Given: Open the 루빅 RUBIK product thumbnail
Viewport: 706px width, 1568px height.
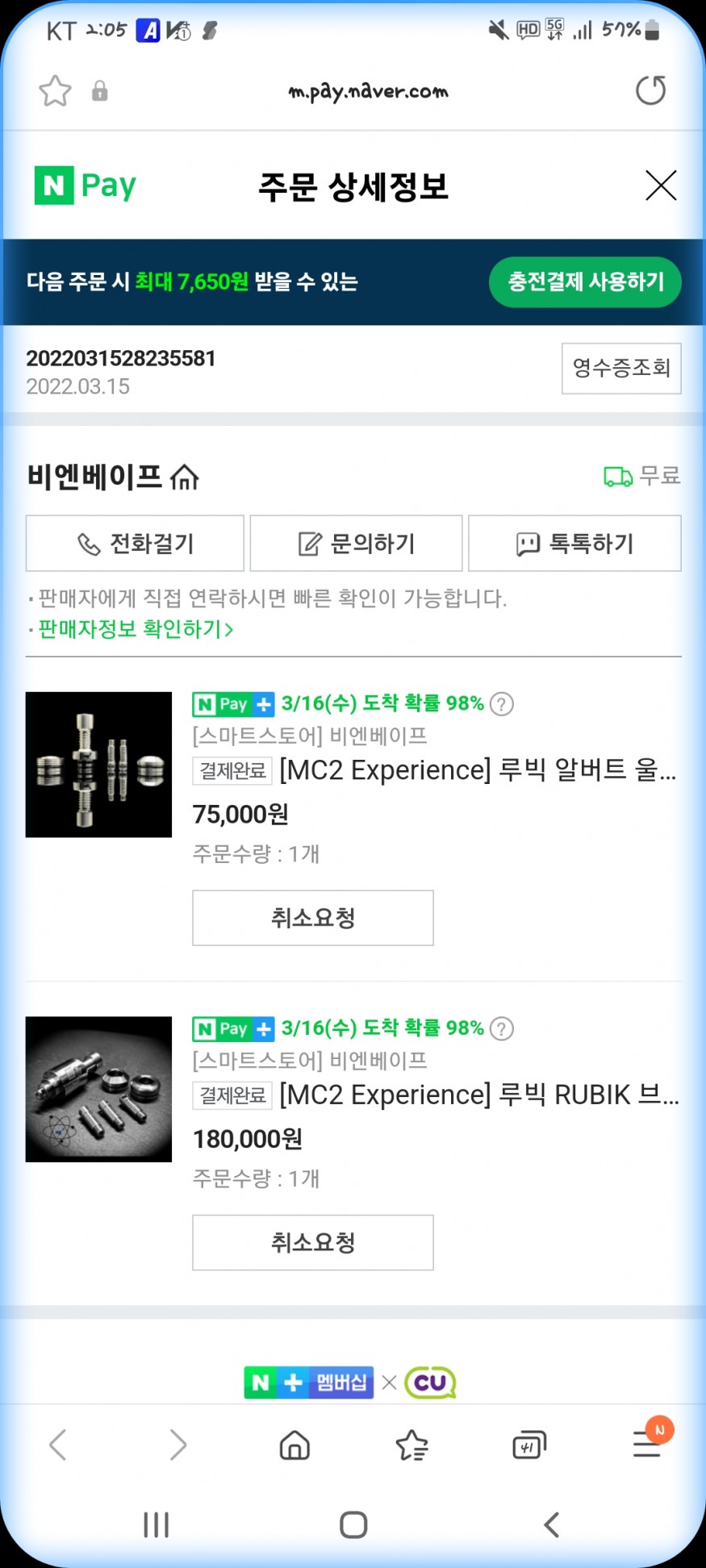Looking at the screenshot, I should click(x=98, y=1089).
